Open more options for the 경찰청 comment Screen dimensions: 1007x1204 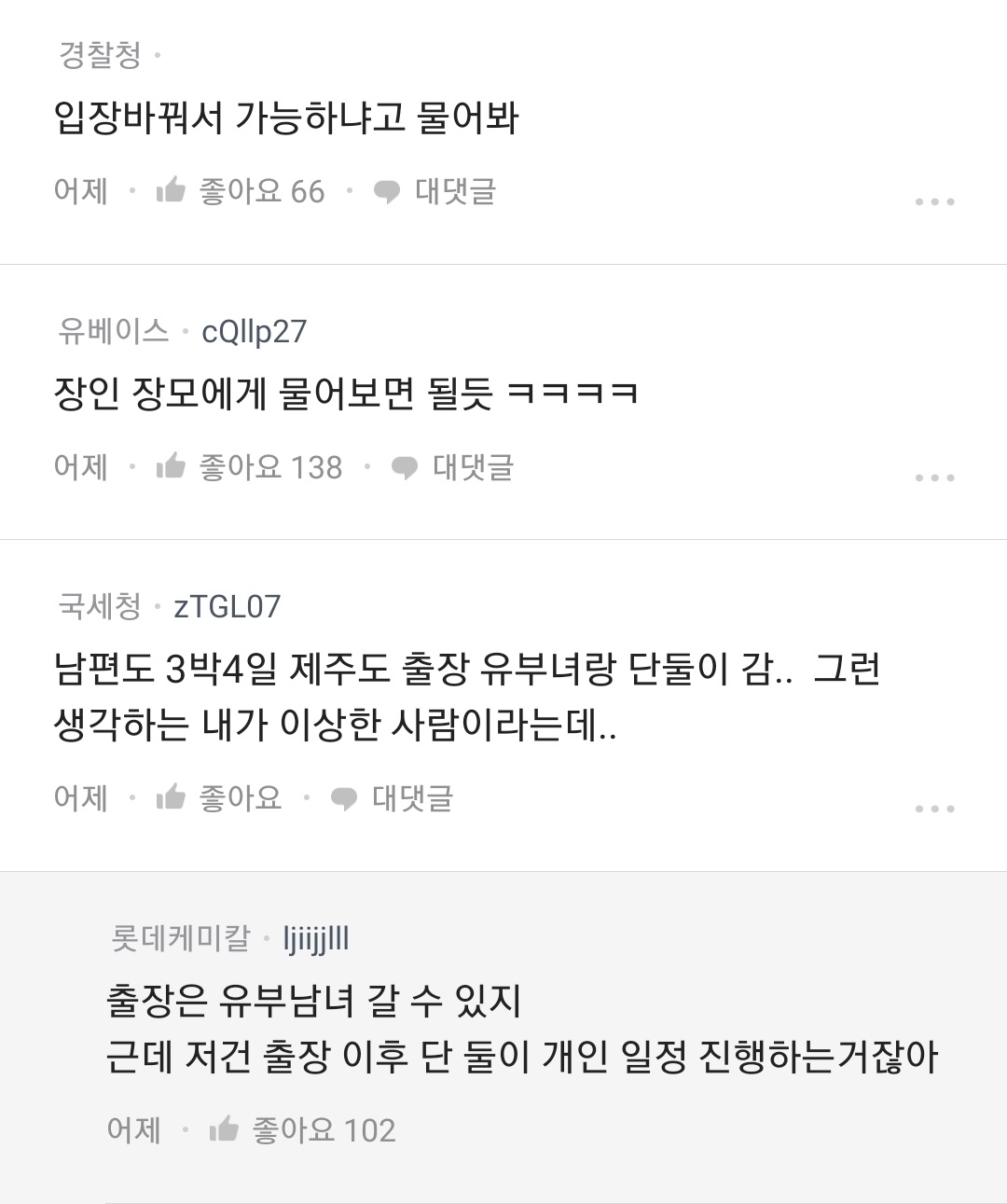coord(934,201)
